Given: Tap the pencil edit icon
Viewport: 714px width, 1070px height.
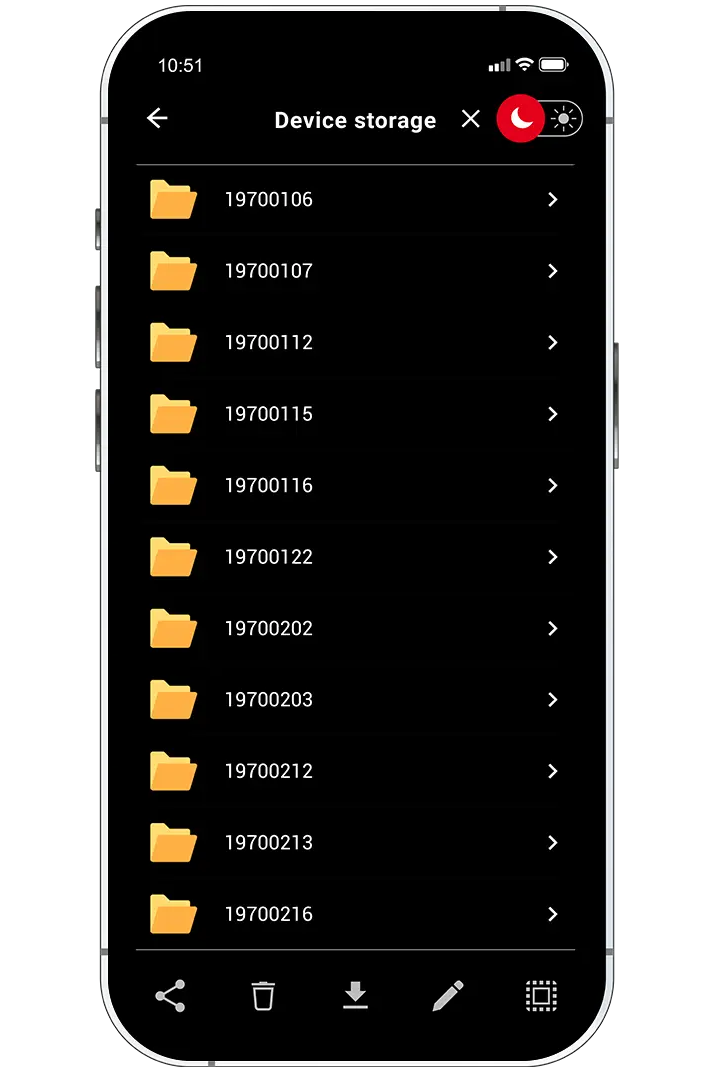Looking at the screenshot, I should 448,996.
